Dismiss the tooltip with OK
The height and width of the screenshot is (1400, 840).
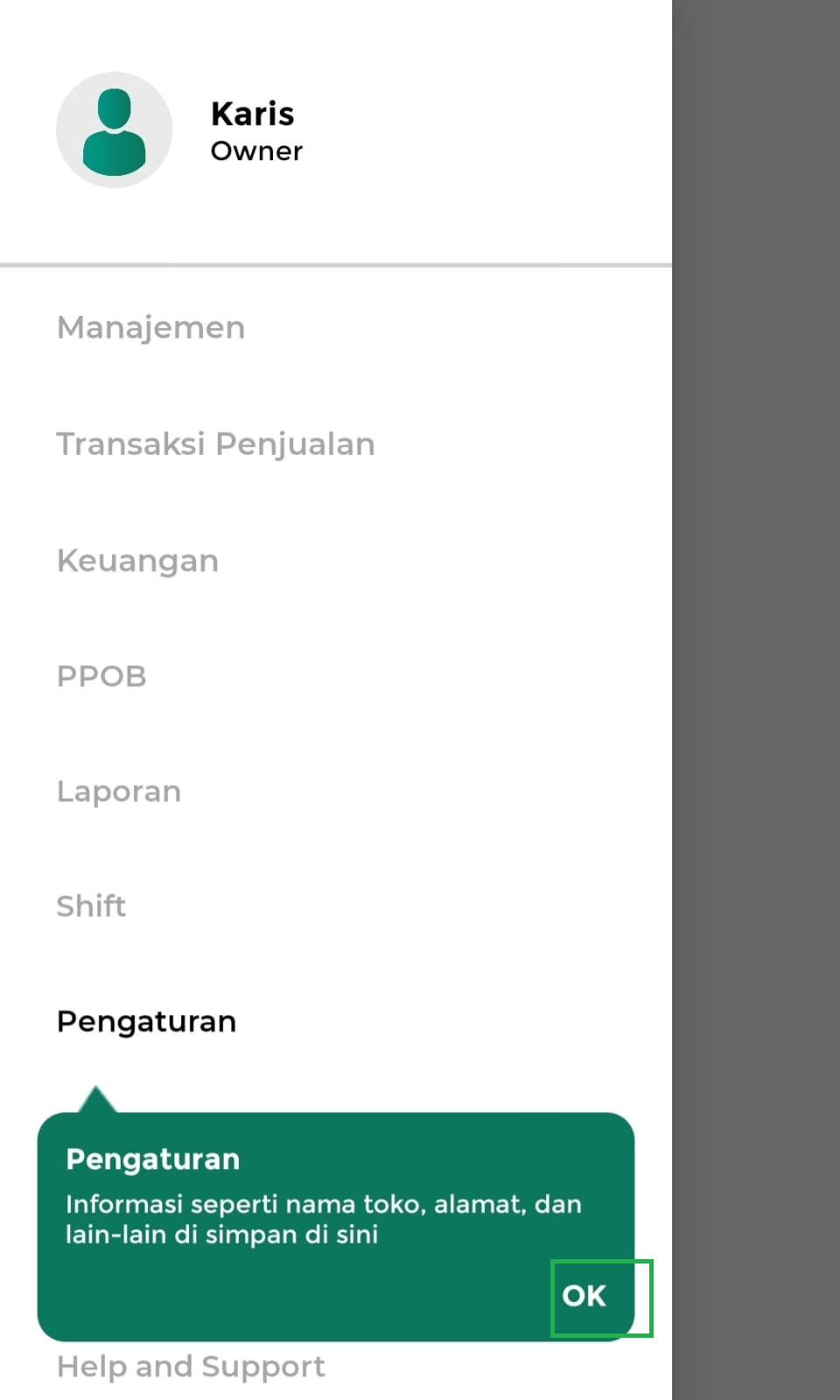tap(584, 1296)
